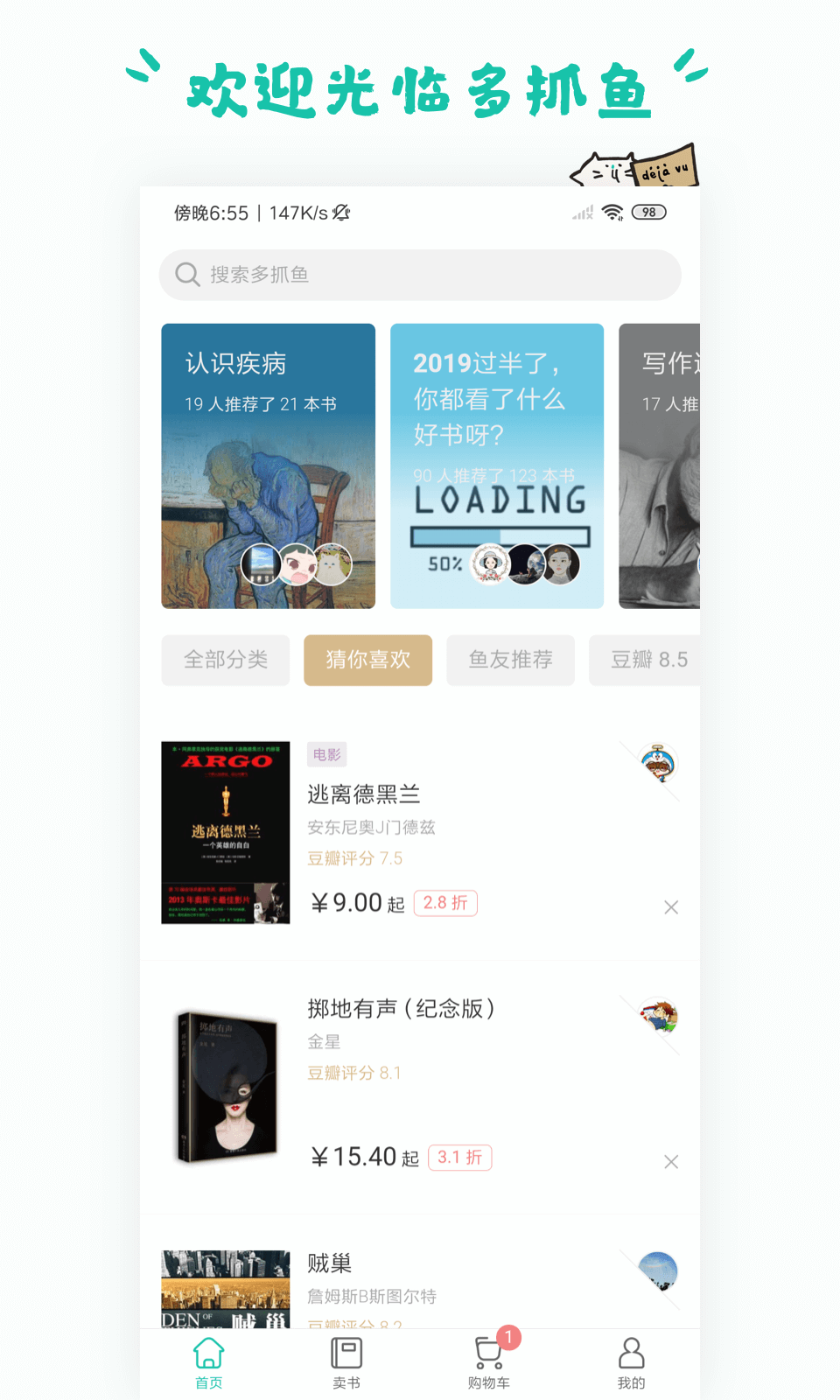
Task: Keep 猜你喜欢 selected by tapping it
Action: 367,660
